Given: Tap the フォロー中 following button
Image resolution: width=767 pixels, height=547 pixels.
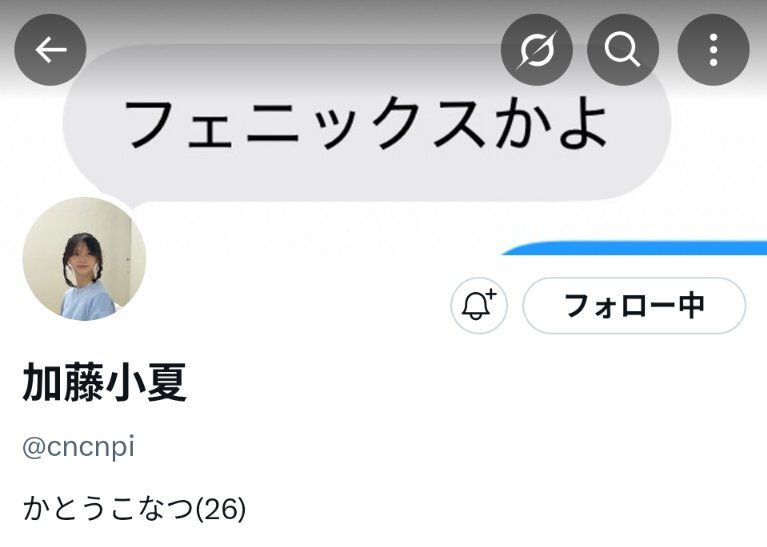Looking at the screenshot, I should [x=634, y=305].
